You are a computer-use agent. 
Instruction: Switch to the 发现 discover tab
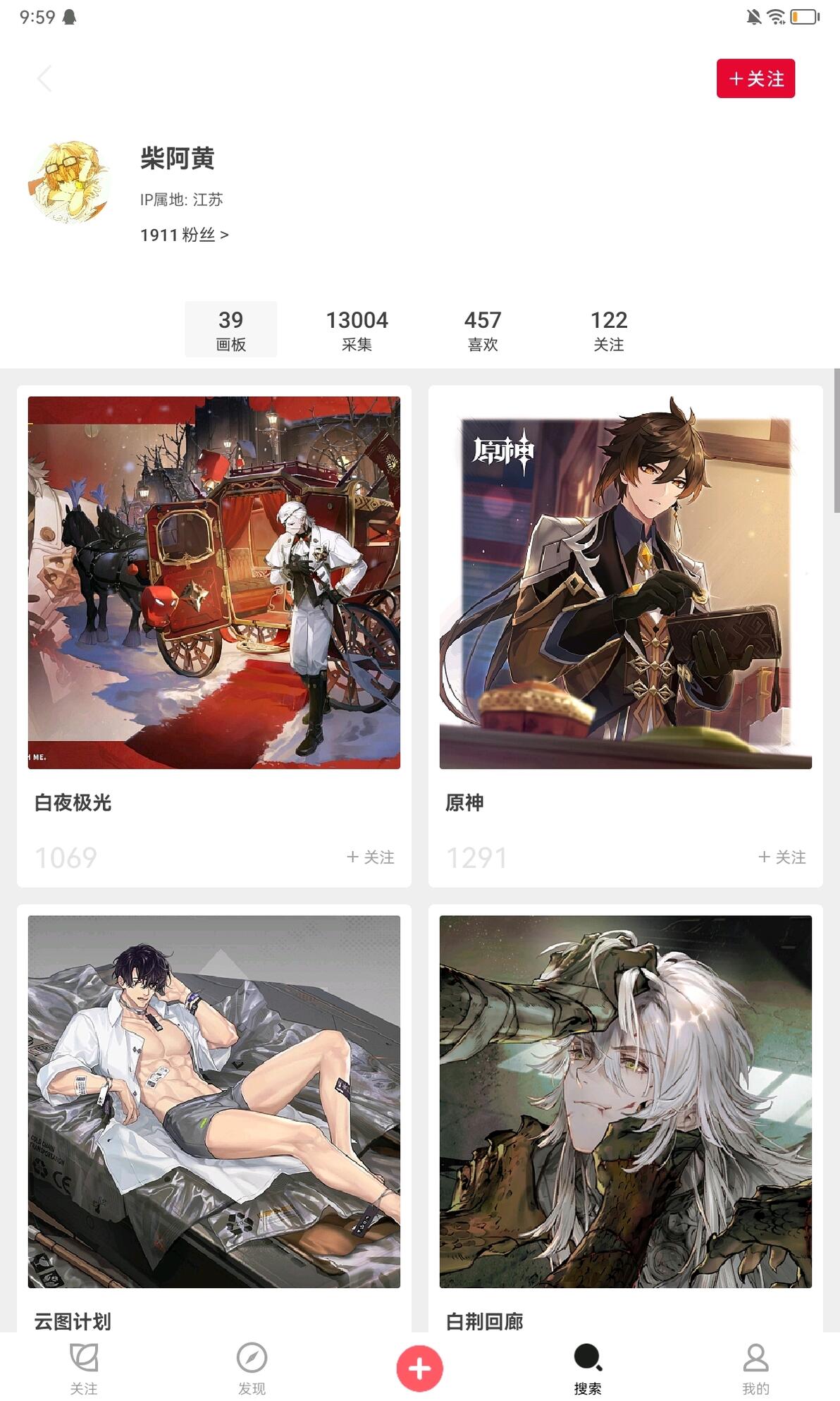click(x=252, y=1368)
